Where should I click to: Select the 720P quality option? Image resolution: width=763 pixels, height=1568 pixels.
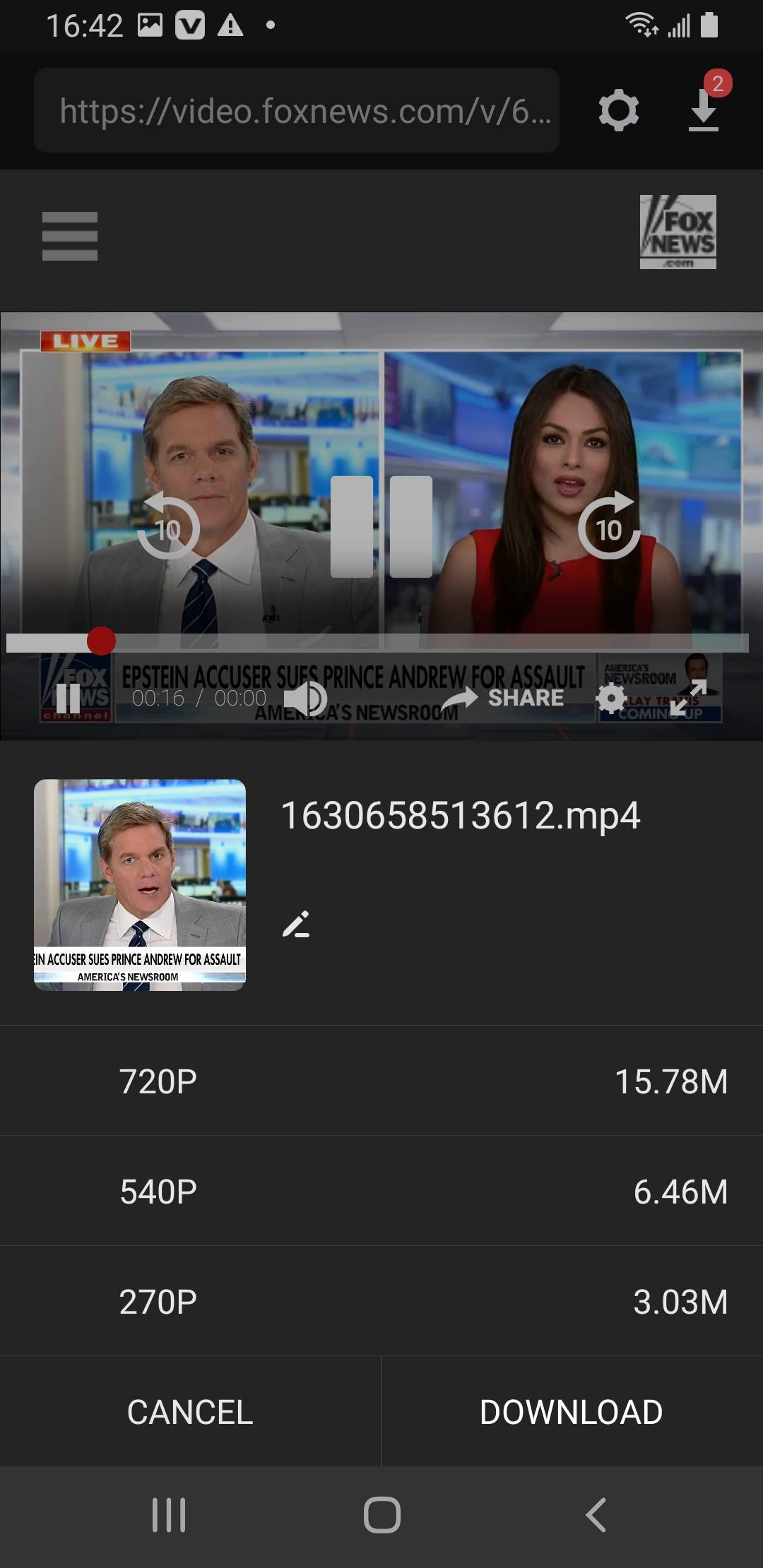click(381, 1081)
